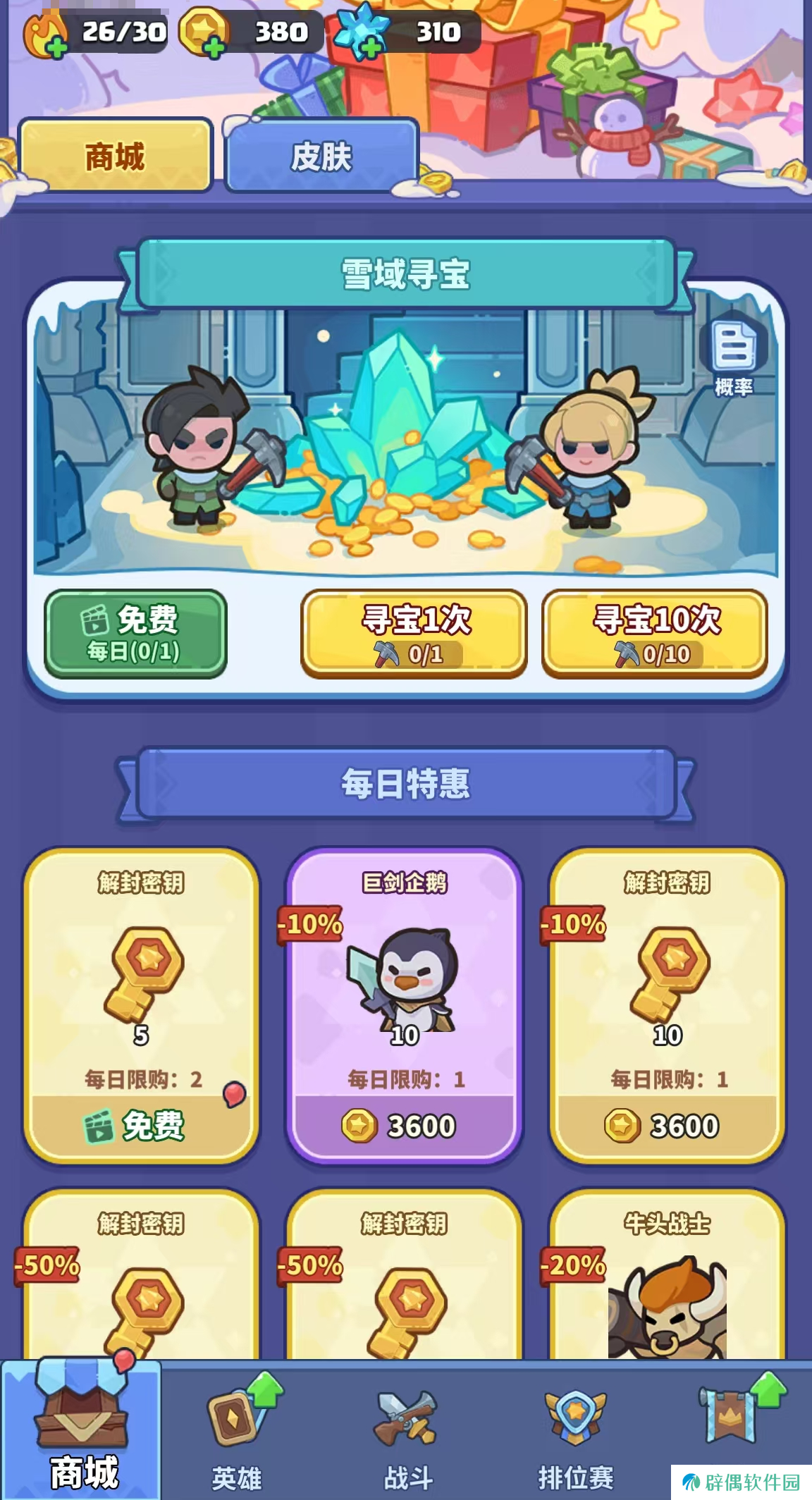Get the free 解封密钥 x5 offer
Viewport: 812px width, 1500px height.
click(141, 1124)
